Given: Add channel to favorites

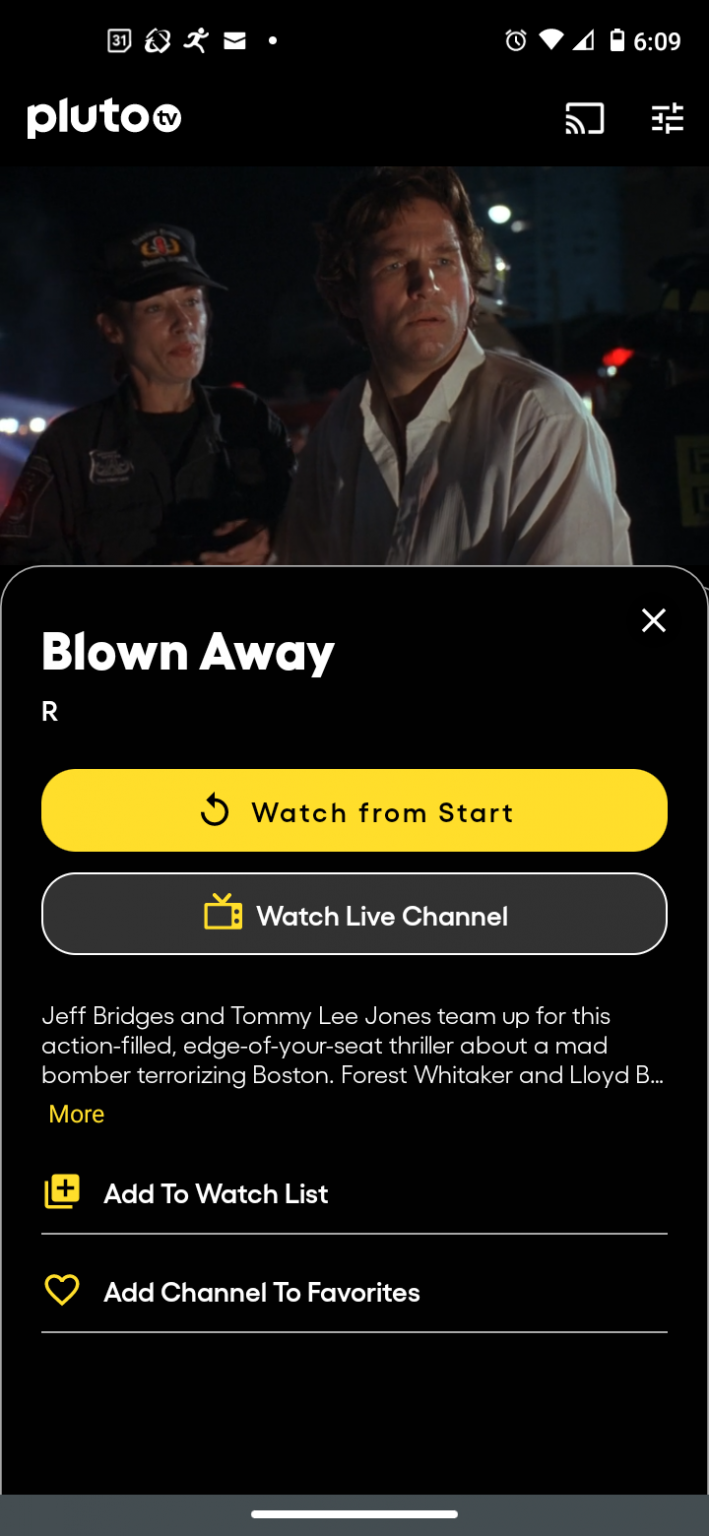Looking at the screenshot, I should [x=260, y=1292].
